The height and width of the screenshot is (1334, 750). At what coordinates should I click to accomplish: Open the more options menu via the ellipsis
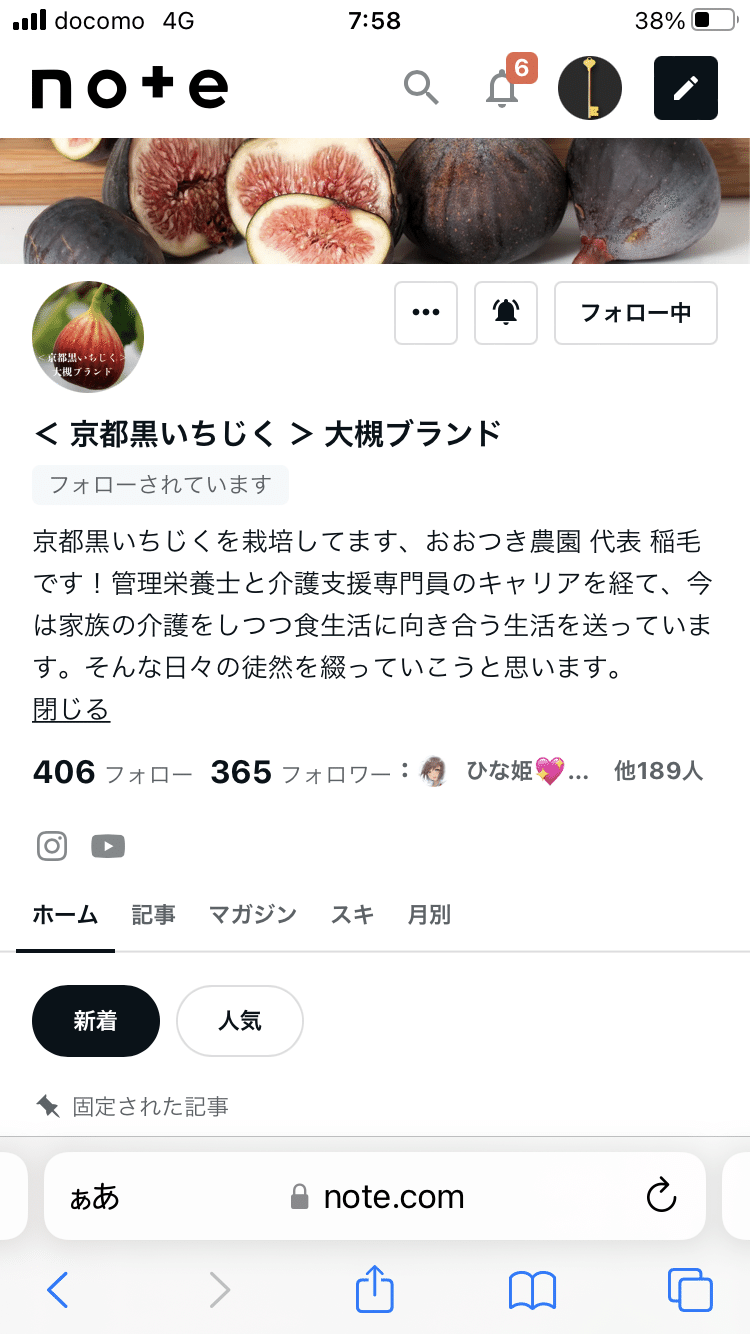coord(425,313)
